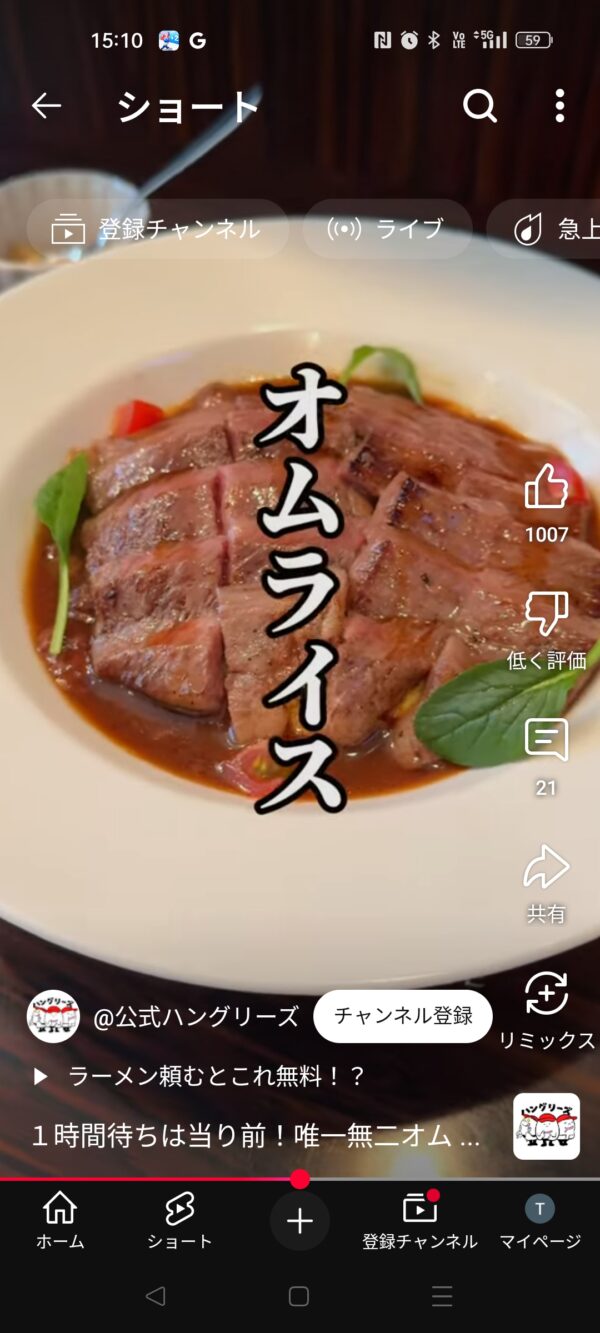Go back using the top arrow
600x1333 pixels.
pos(46,106)
